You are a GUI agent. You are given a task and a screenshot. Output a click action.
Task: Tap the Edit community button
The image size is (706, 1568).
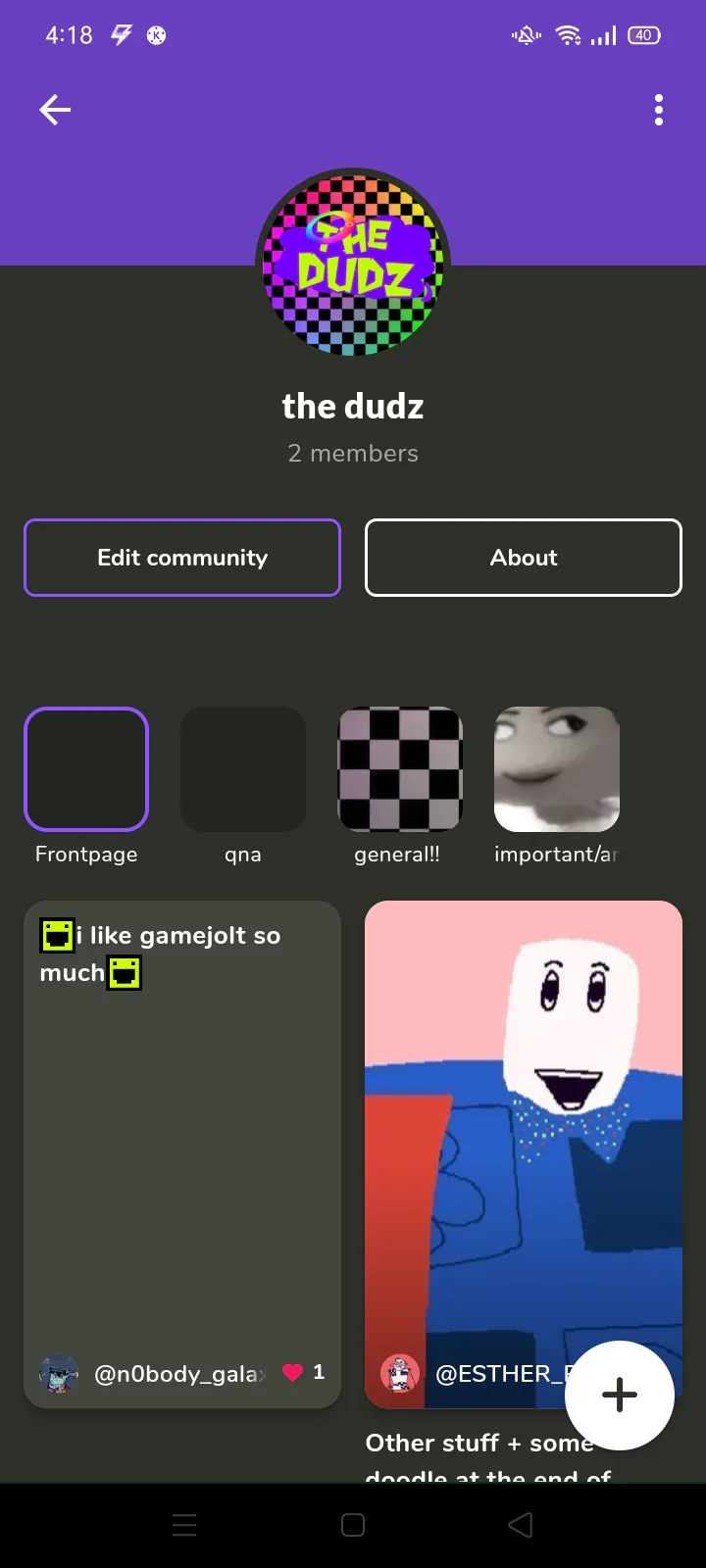click(x=182, y=558)
